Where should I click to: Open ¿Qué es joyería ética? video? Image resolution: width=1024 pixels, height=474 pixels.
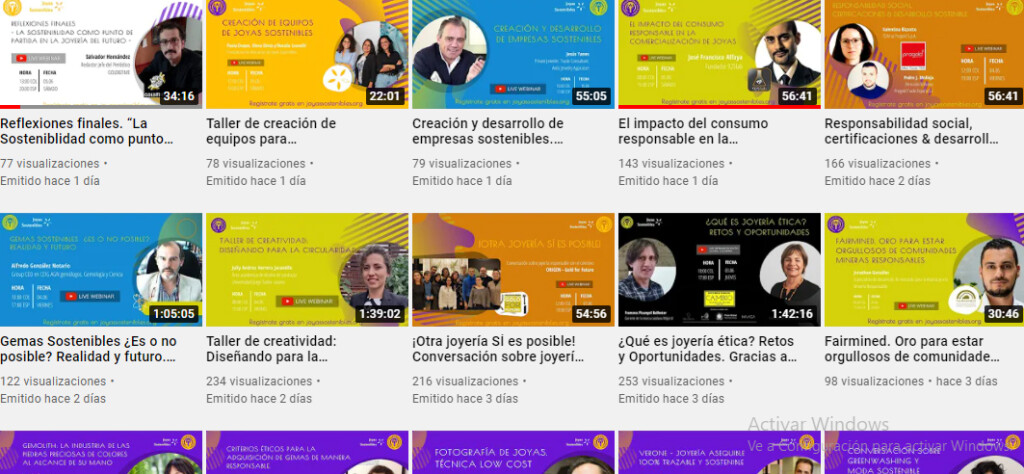click(718, 268)
